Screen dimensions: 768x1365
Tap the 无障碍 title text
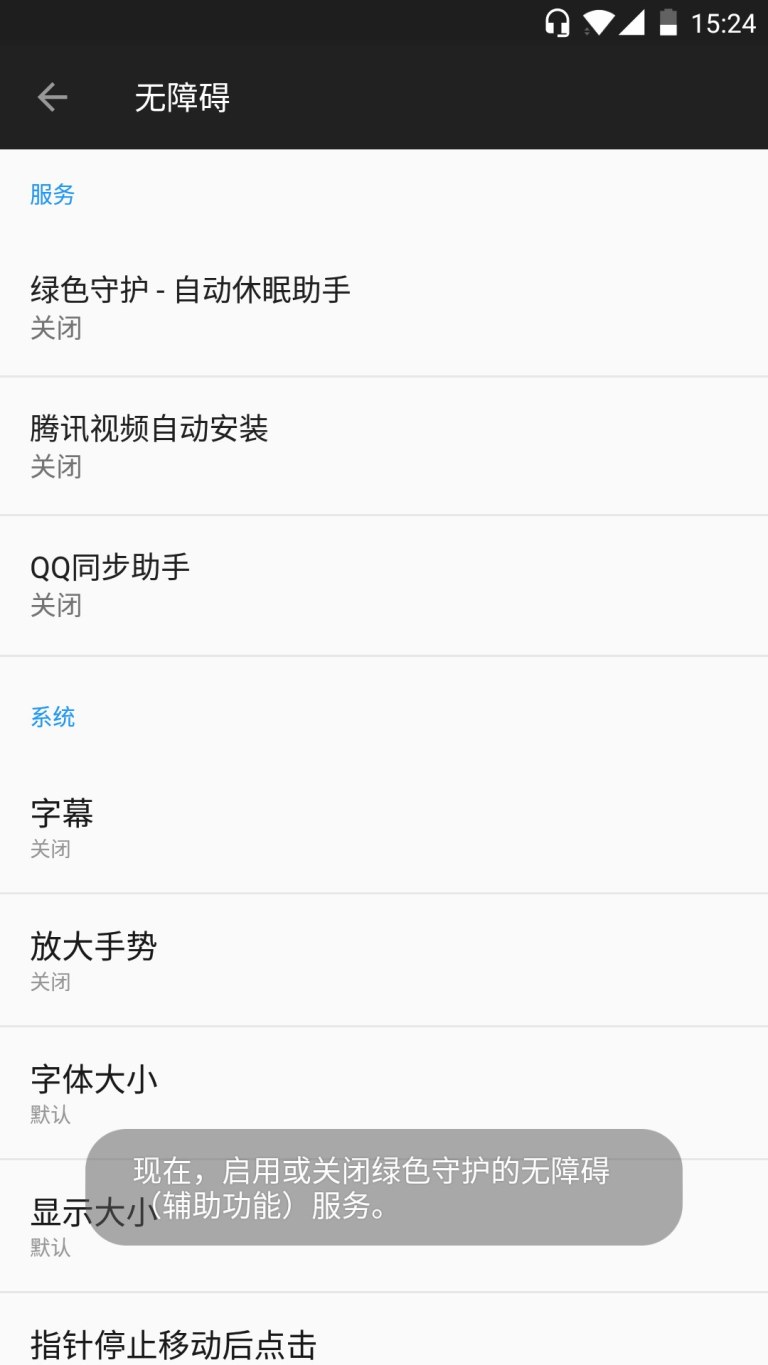(183, 96)
